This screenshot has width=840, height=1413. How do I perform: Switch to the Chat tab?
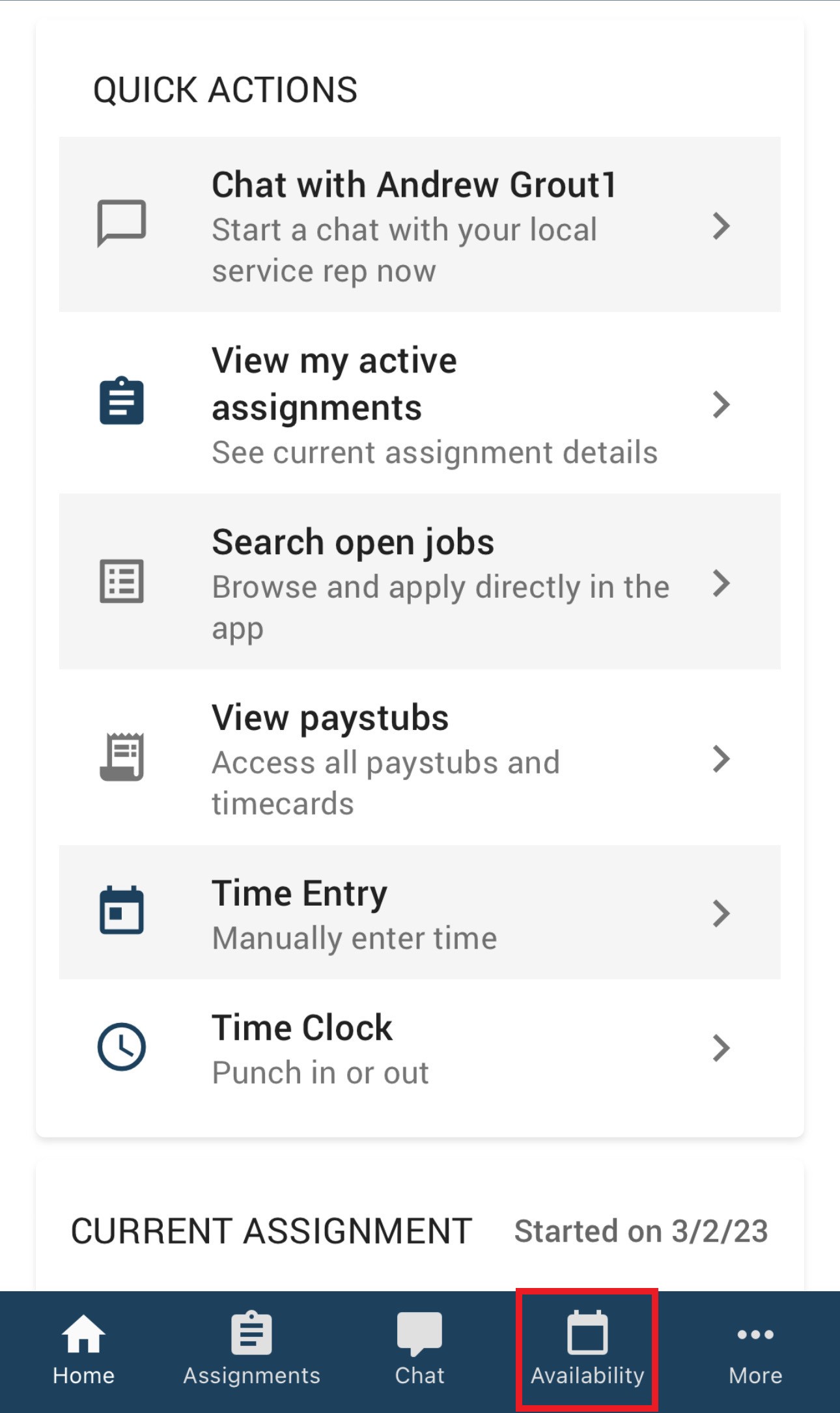coord(419,1350)
